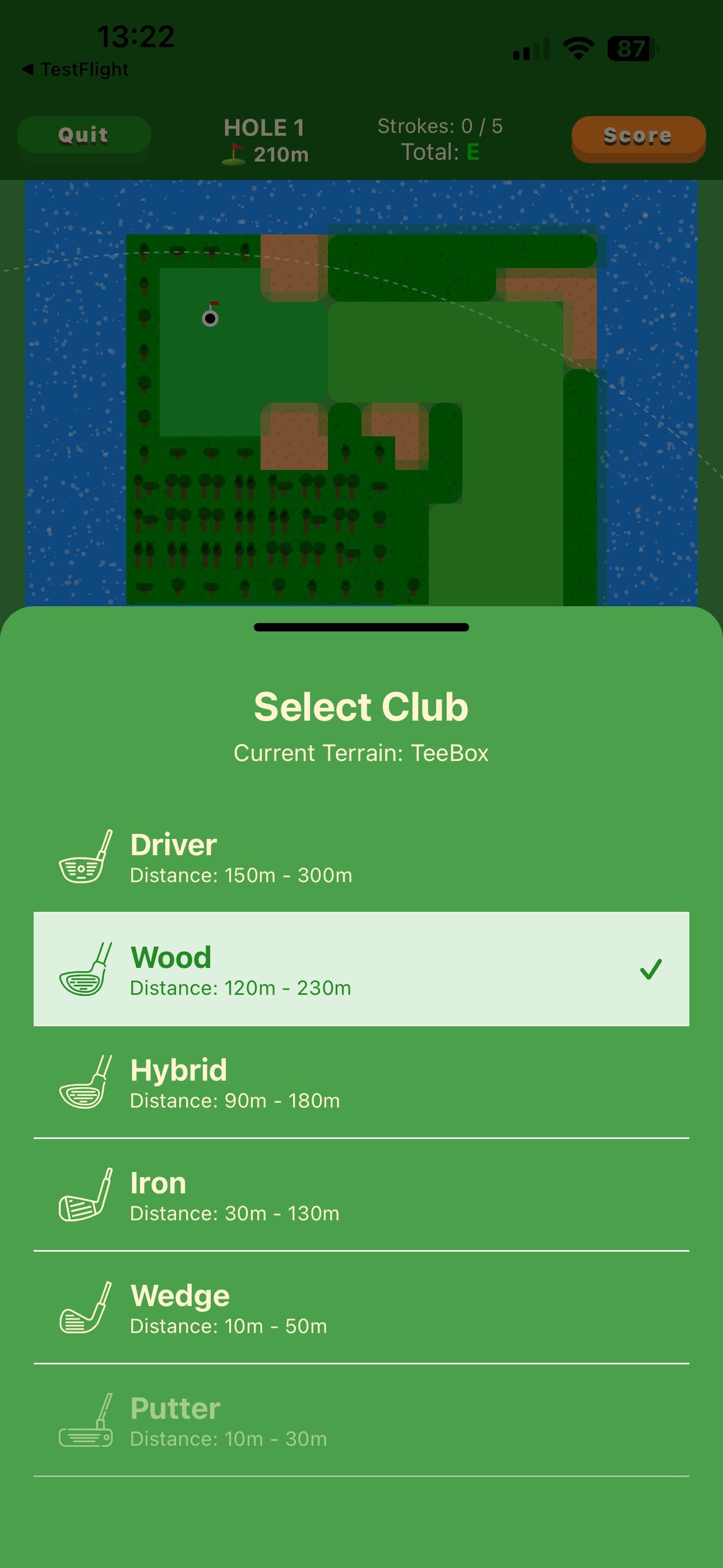Click the flag marker on the green

[x=214, y=303]
